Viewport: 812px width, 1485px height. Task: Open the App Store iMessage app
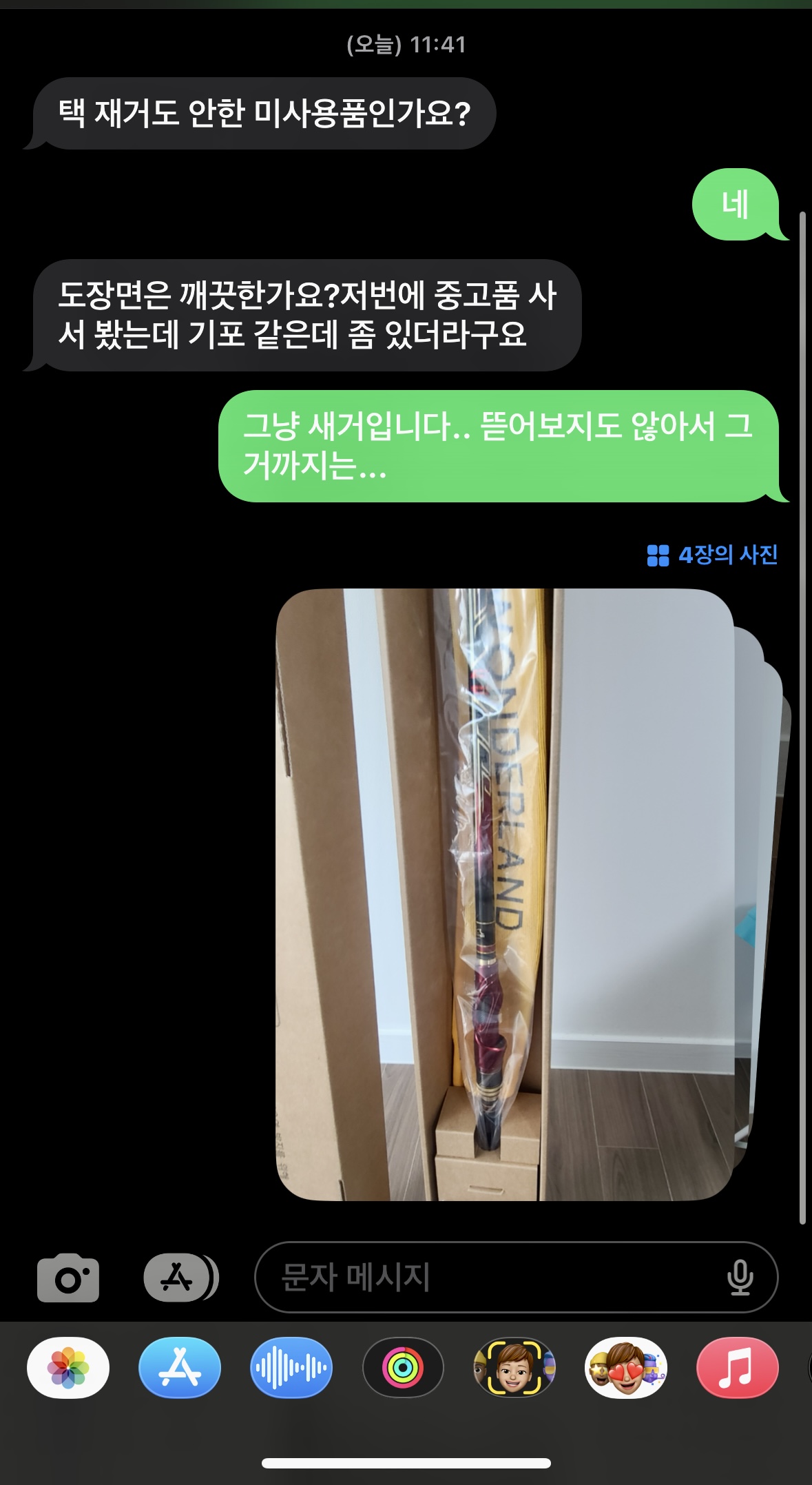tap(180, 1368)
